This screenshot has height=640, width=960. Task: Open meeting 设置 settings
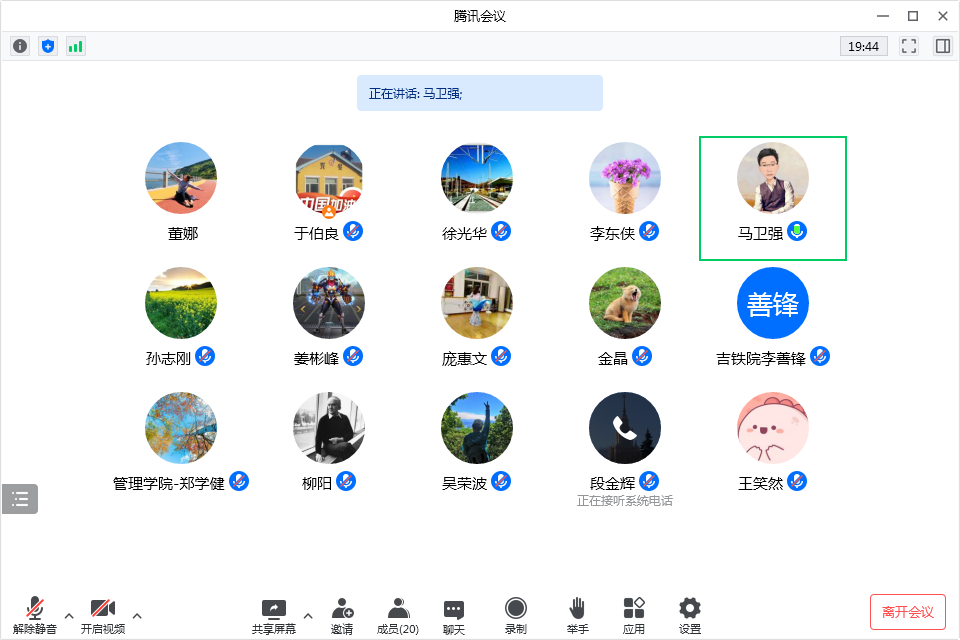(x=690, y=614)
